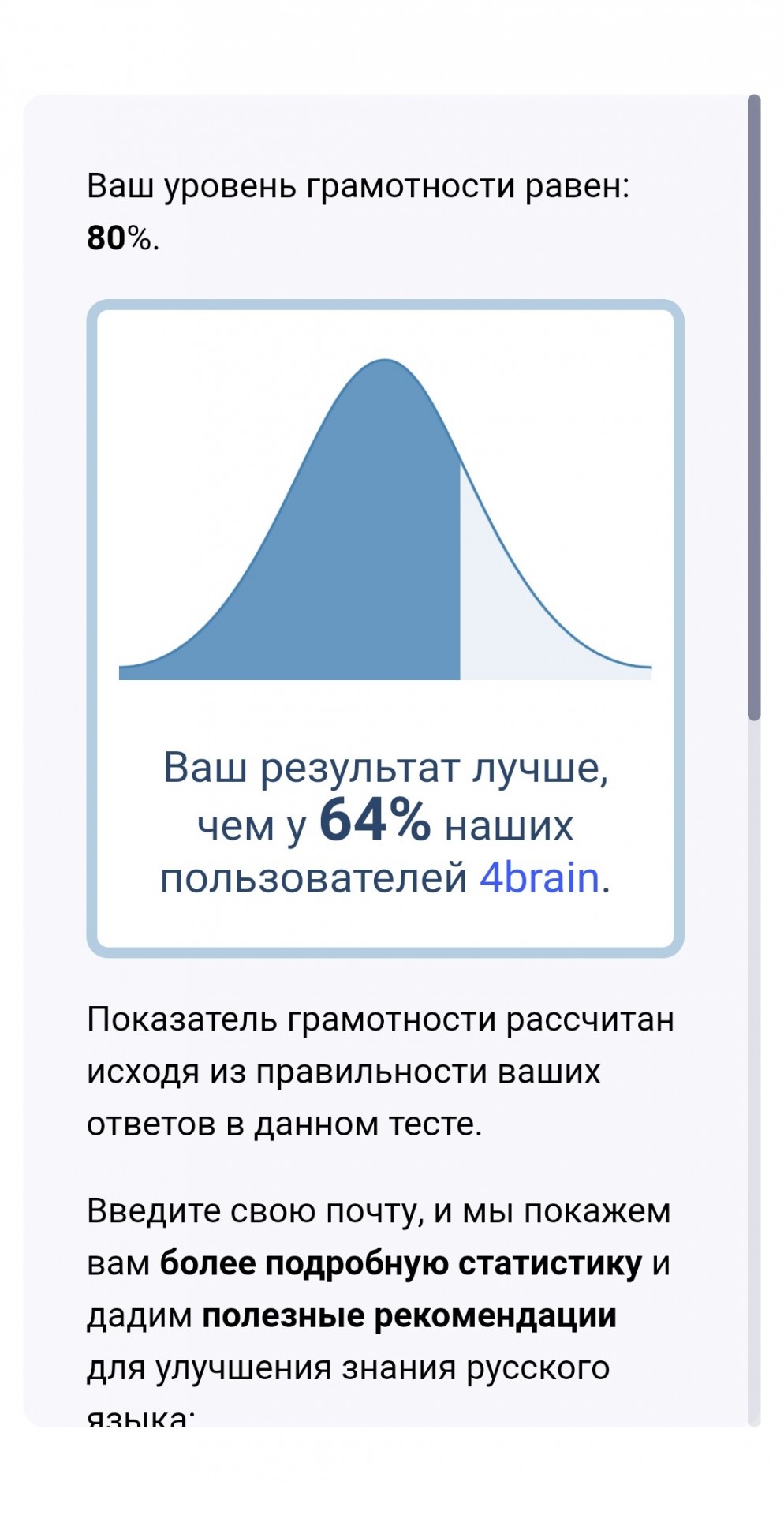Tap the vertical scrollbar thumb
Screen dimensions: 784x1515
tap(754, 407)
